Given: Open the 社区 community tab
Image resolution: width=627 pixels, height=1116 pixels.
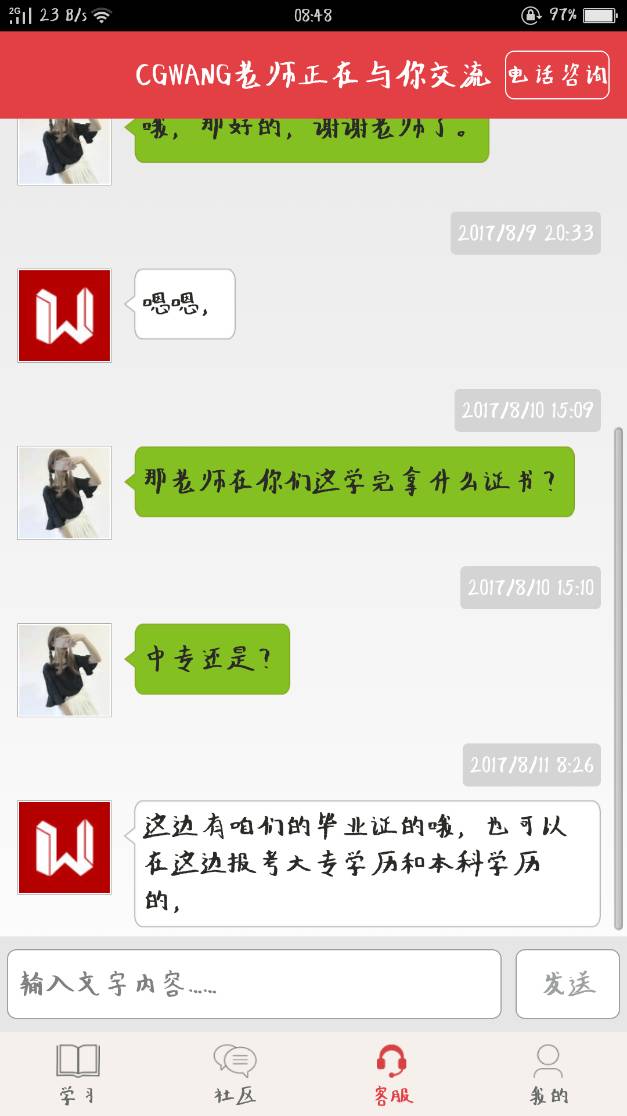Looking at the screenshot, I should point(235,1073).
